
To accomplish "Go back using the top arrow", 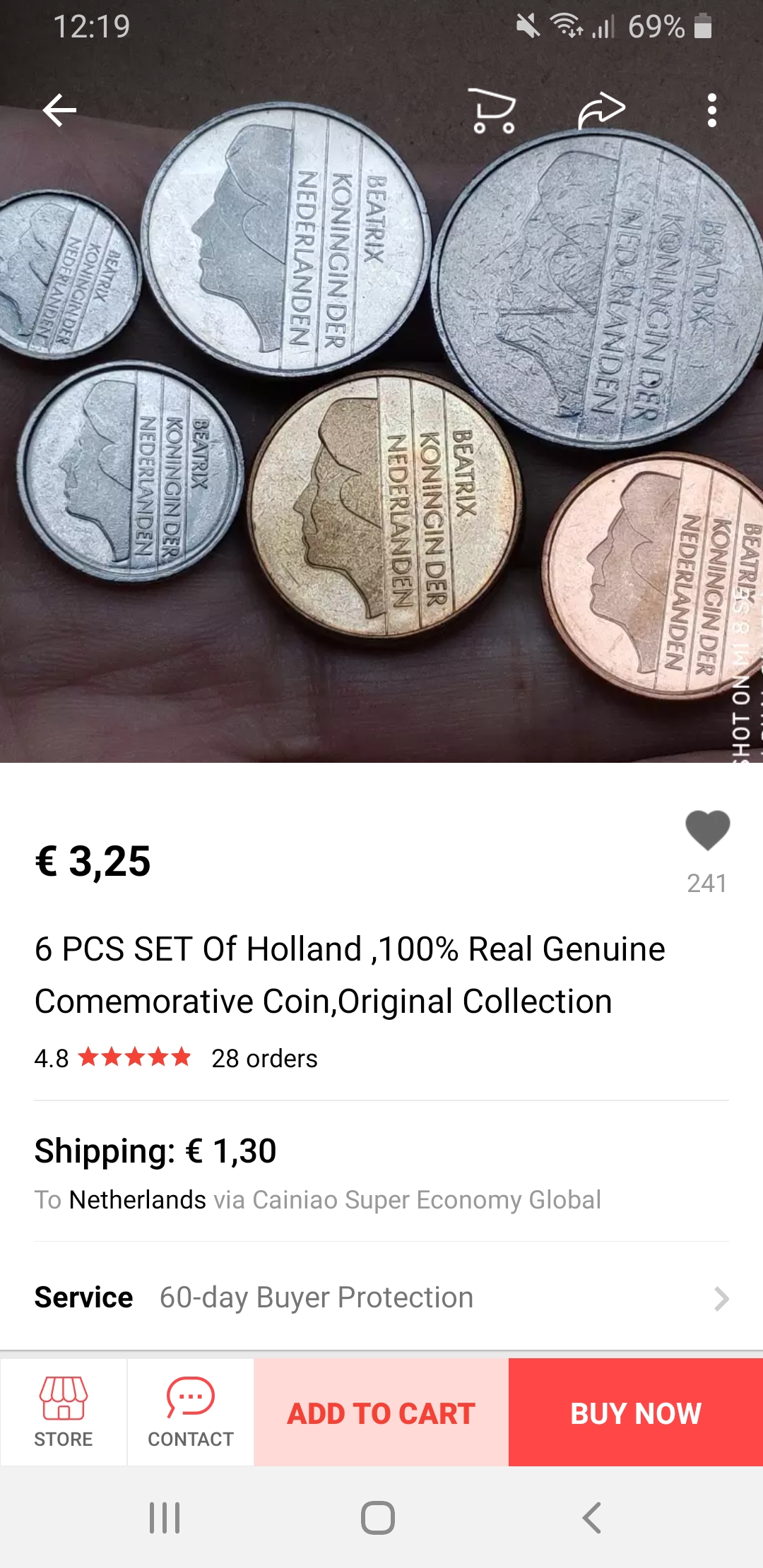I will [x=59, y=110].
